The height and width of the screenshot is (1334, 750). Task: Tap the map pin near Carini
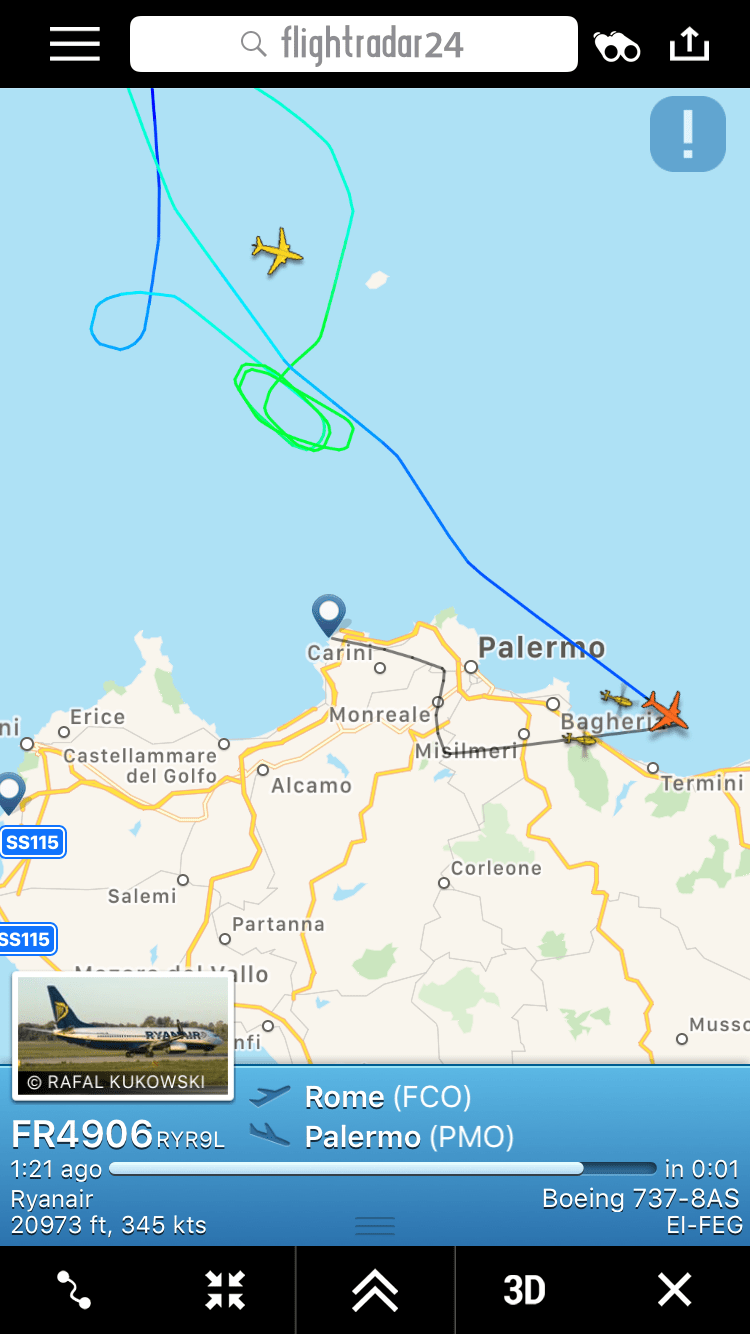[x=329, y=613]
